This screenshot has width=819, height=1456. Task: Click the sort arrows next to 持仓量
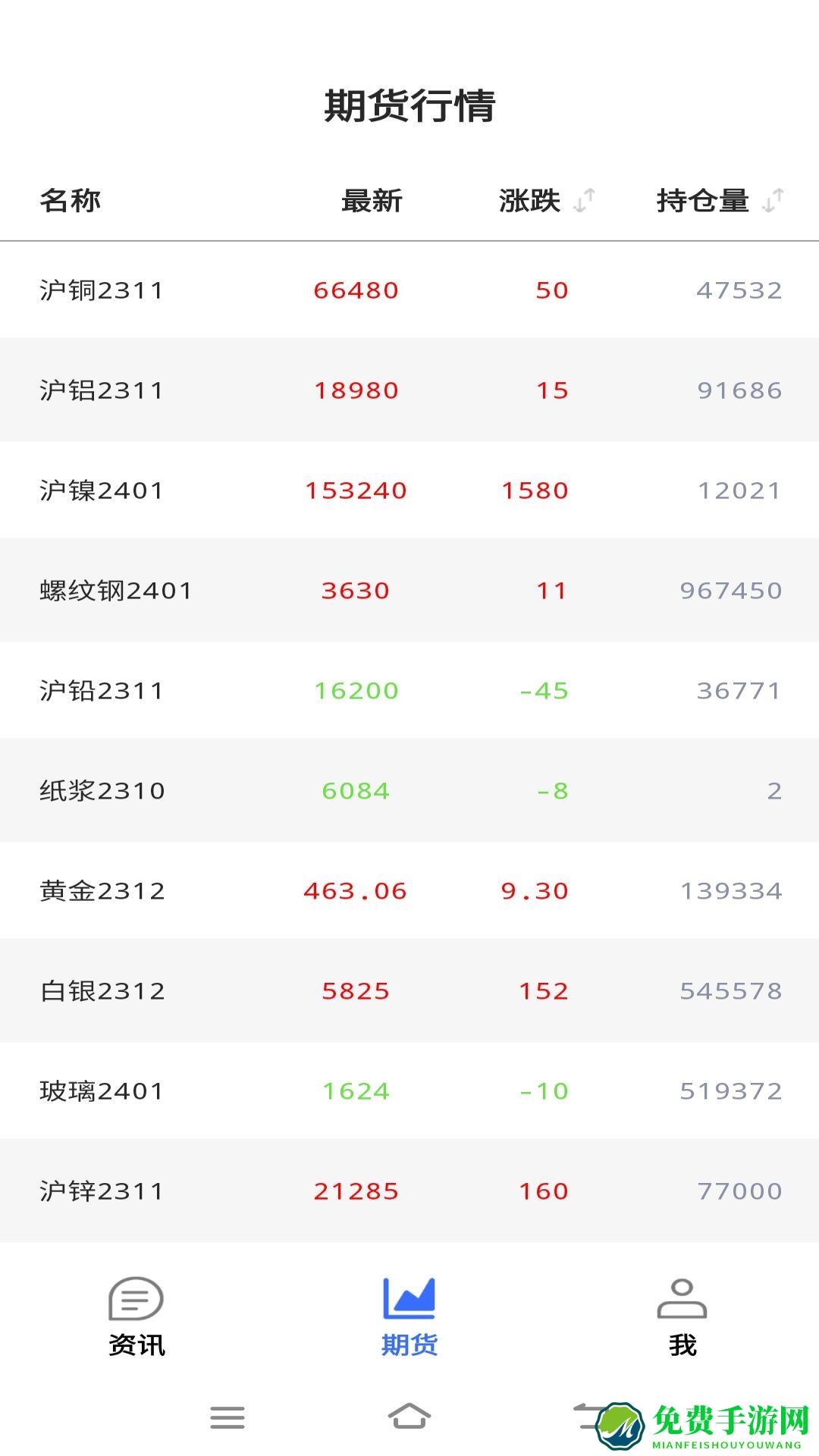775,200
